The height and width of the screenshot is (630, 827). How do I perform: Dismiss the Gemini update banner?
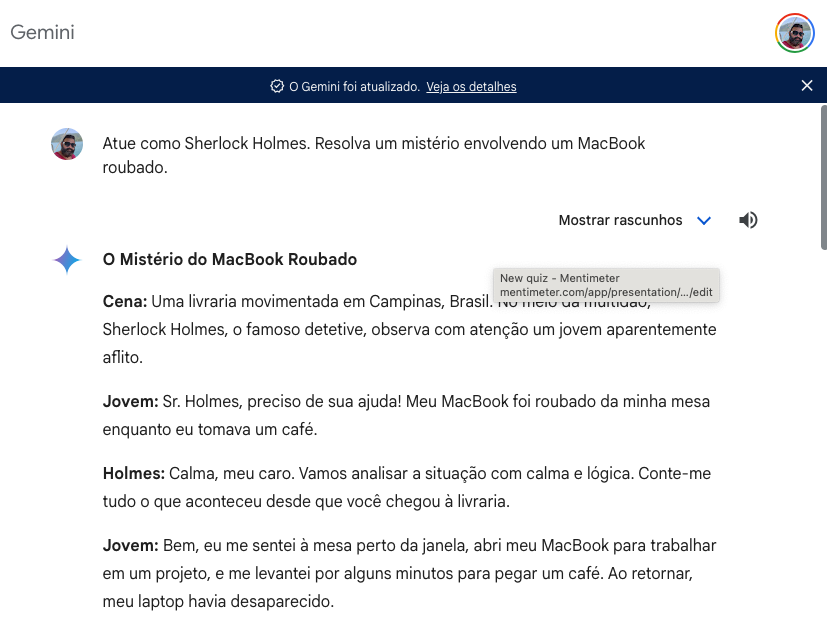(807, 86)
